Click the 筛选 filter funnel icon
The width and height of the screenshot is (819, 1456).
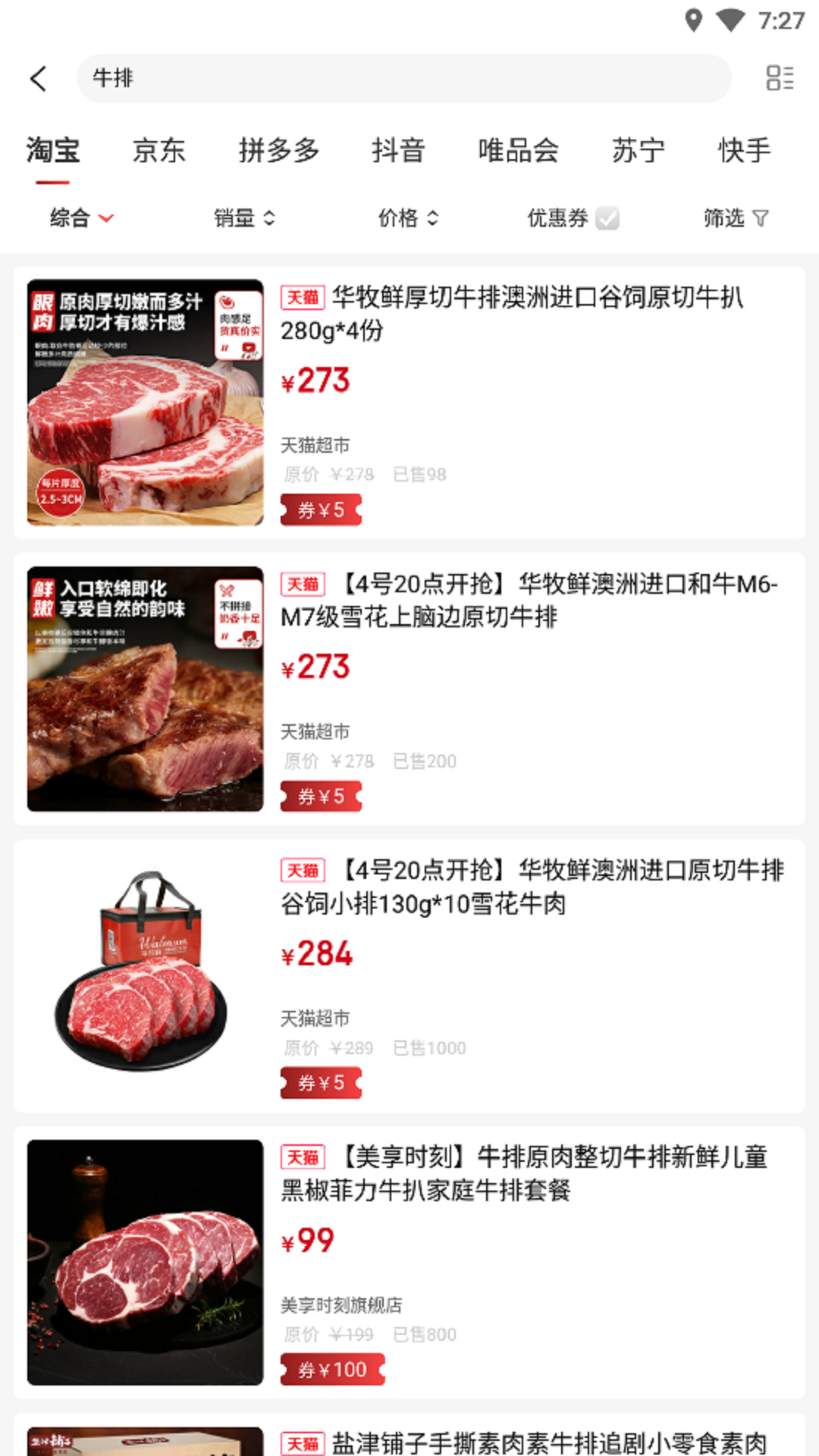click(761, 218)
